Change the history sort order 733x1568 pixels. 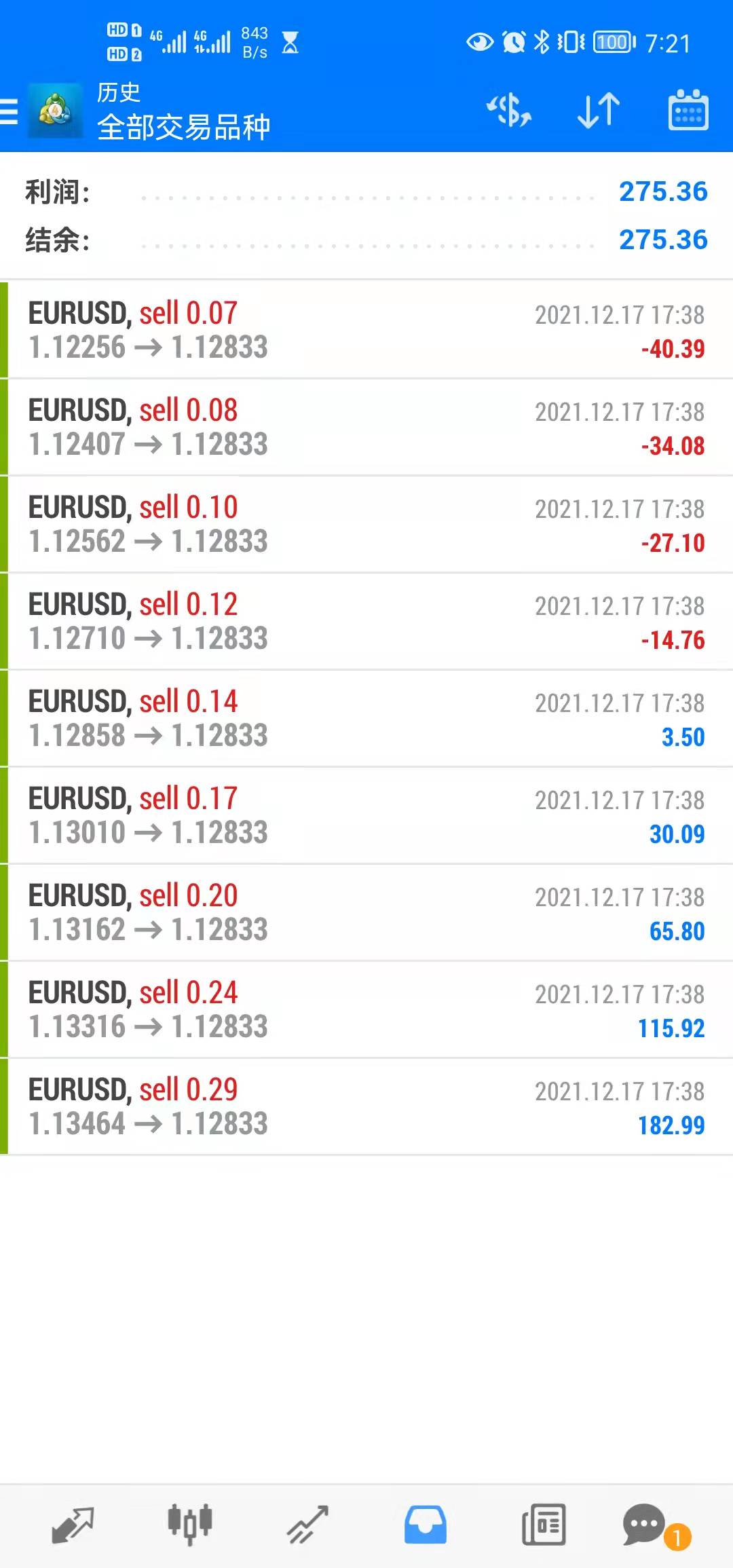point(599,111)
